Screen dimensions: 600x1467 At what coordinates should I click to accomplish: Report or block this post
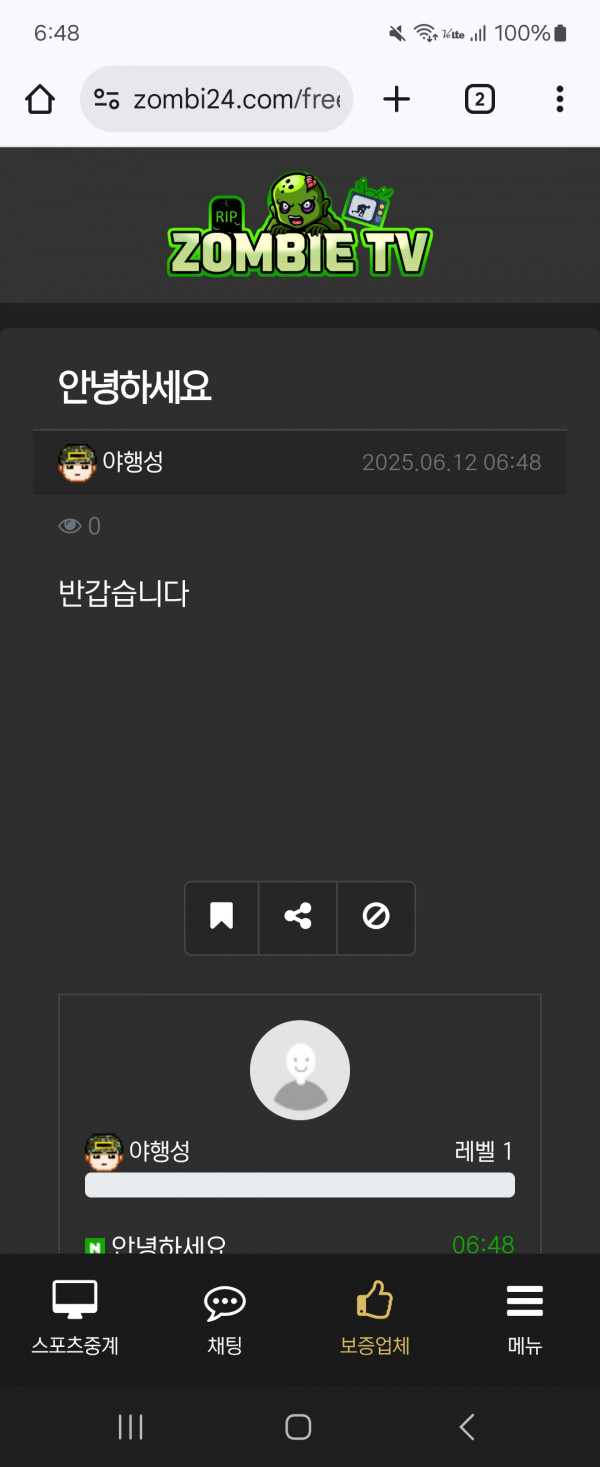376,916
